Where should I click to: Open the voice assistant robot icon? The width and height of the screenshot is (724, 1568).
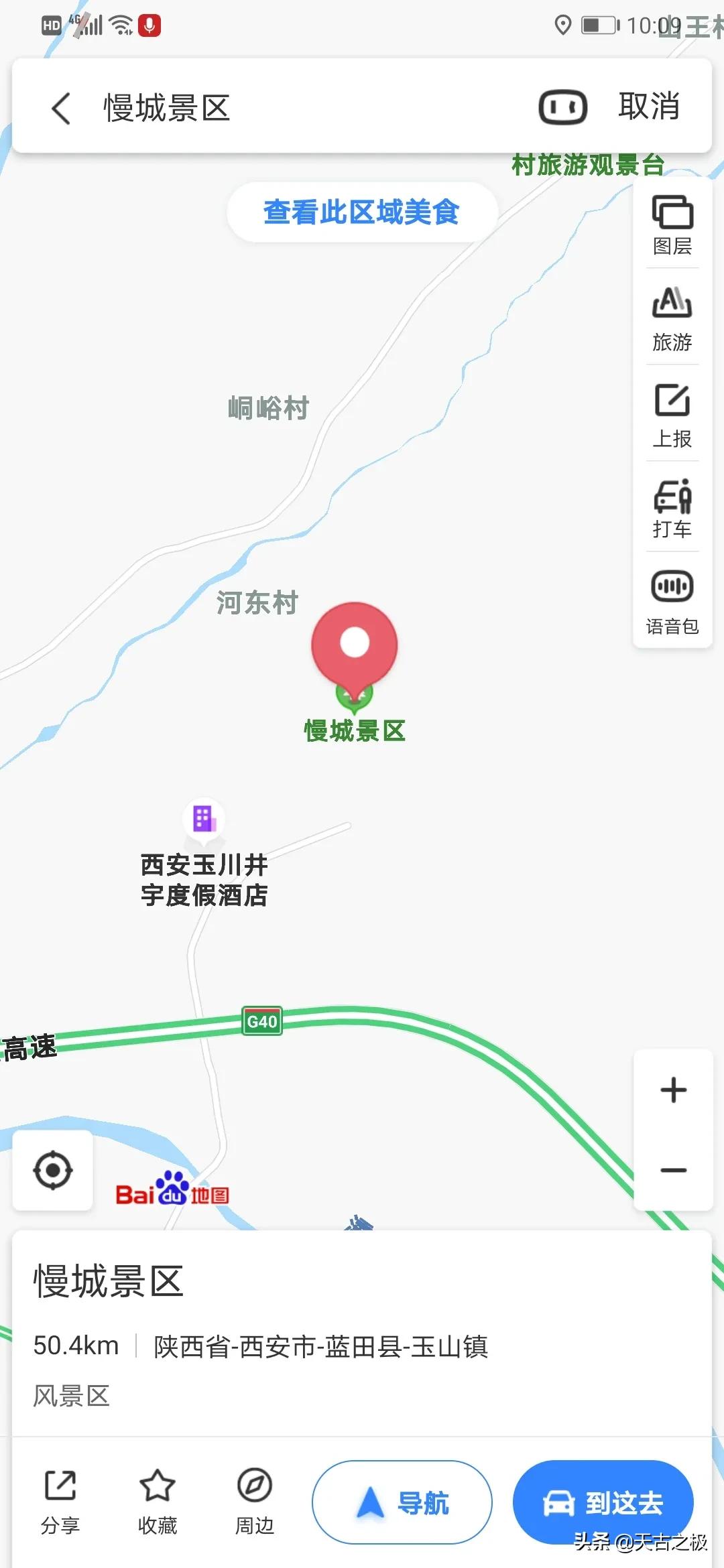tap(563, 107)
